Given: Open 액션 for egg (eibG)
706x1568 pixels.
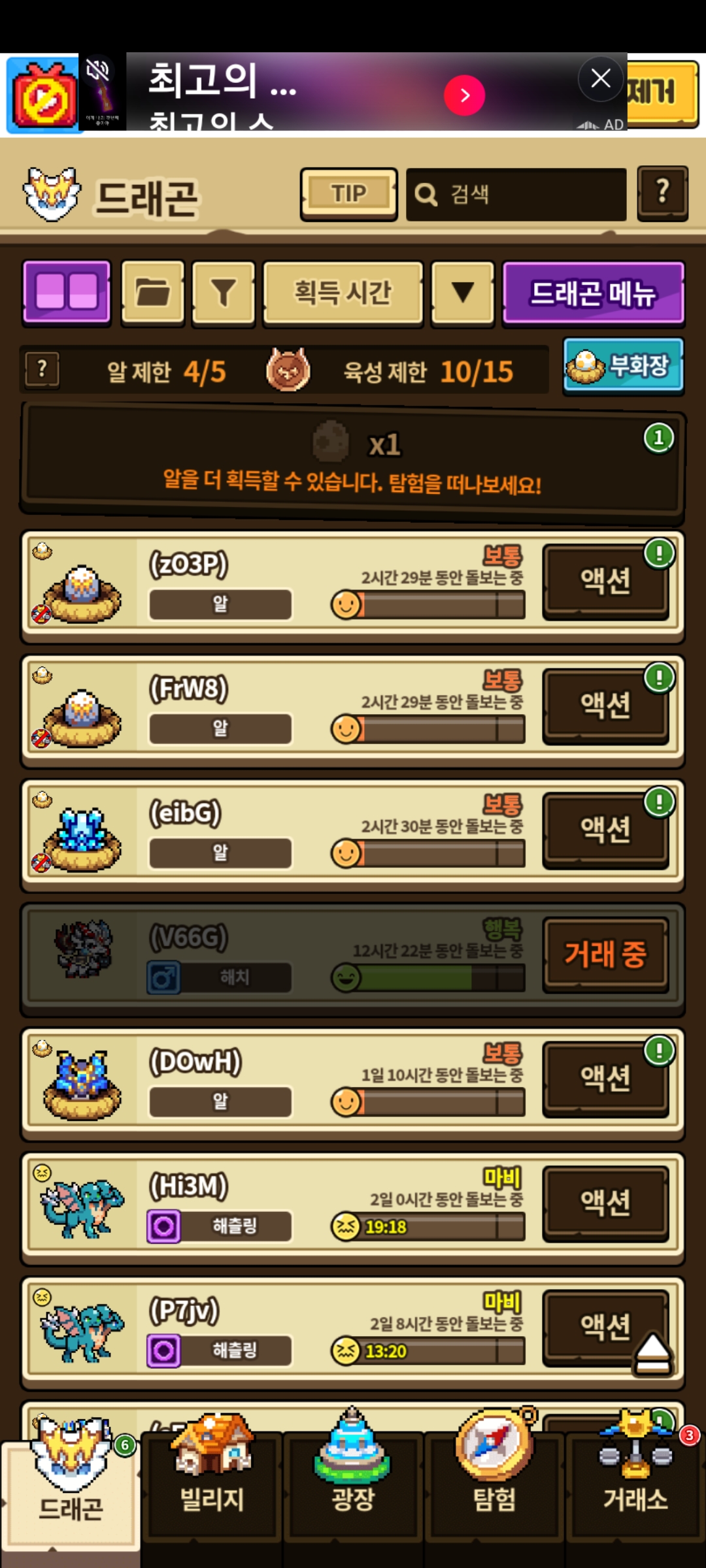Looking at the screenshot, I should click(x=605, y=829).
